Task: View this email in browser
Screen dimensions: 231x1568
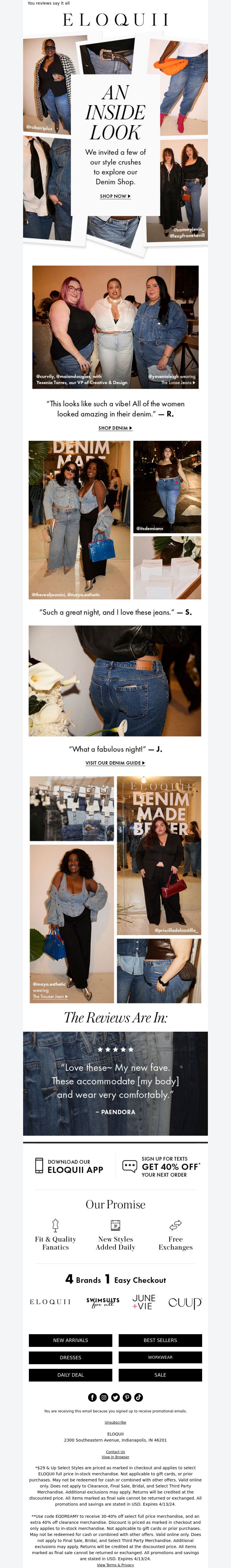Action: pyautogui.click(x=115, y=1457)
